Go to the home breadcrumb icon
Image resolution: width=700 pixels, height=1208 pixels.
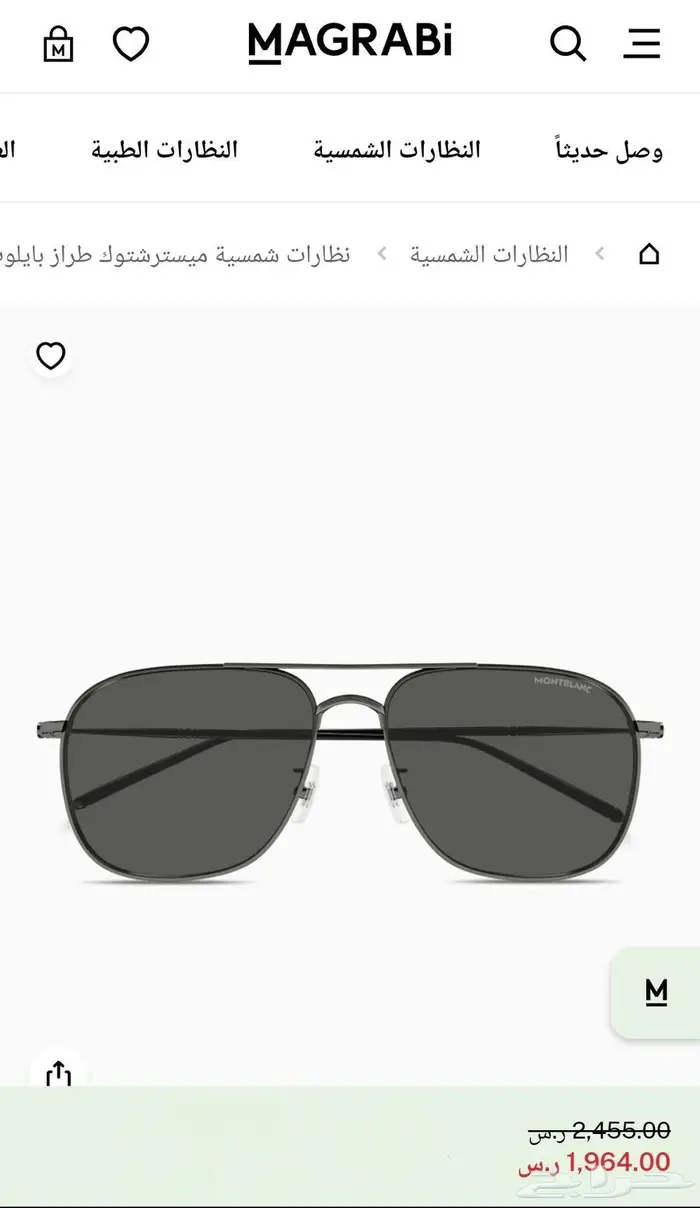tap(649, 255)
